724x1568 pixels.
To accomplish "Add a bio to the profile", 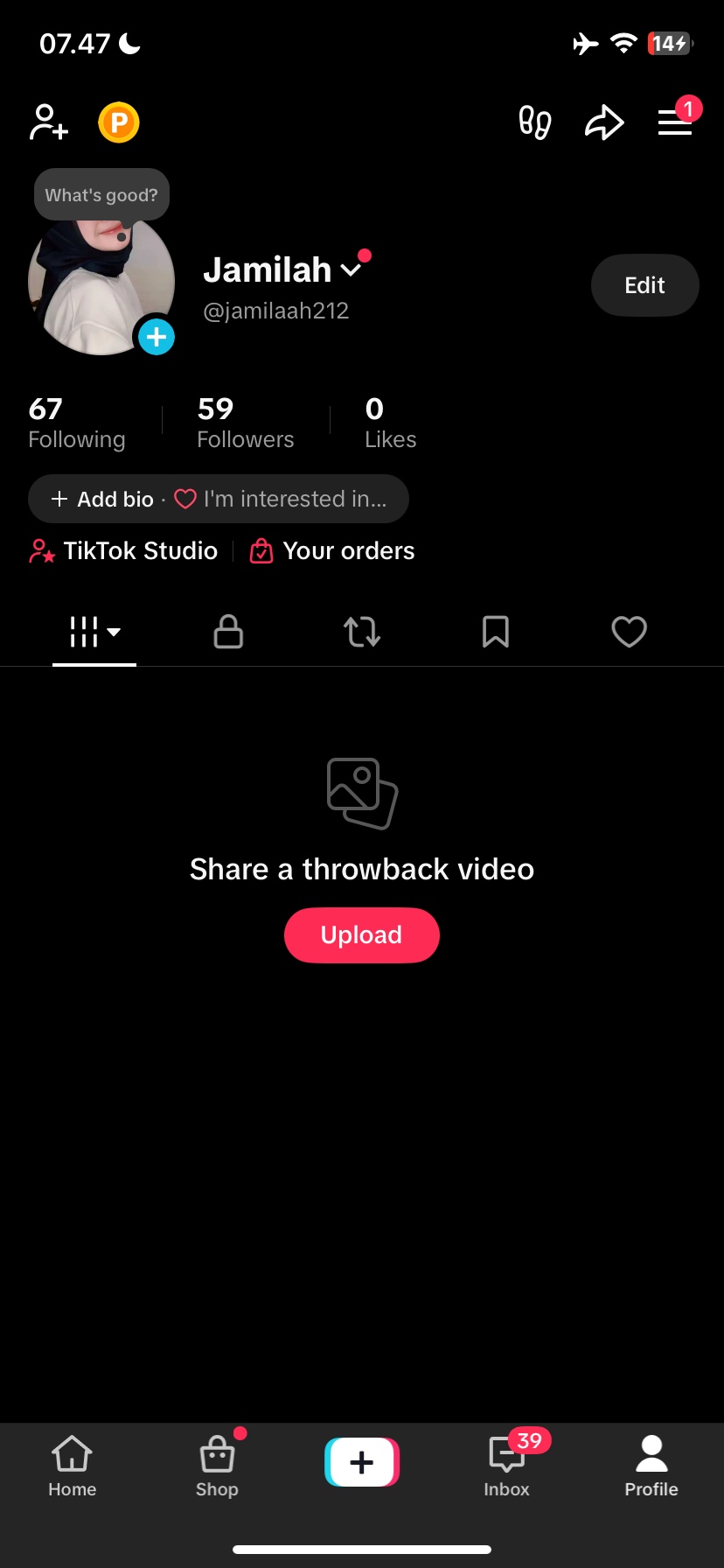I will [103, 499].
